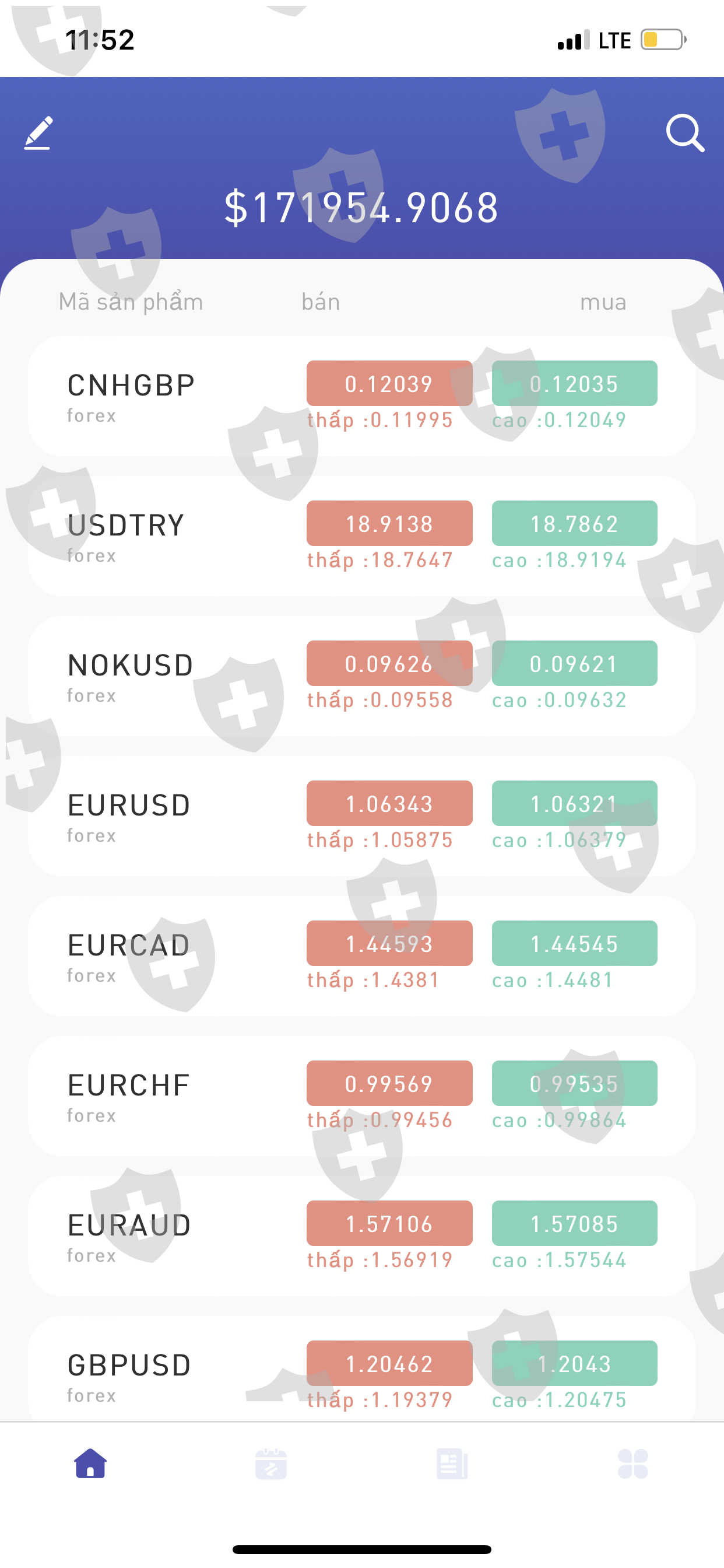
Task: Select EURUSD buy price 1.06321
Action: [x=574, y=803]
